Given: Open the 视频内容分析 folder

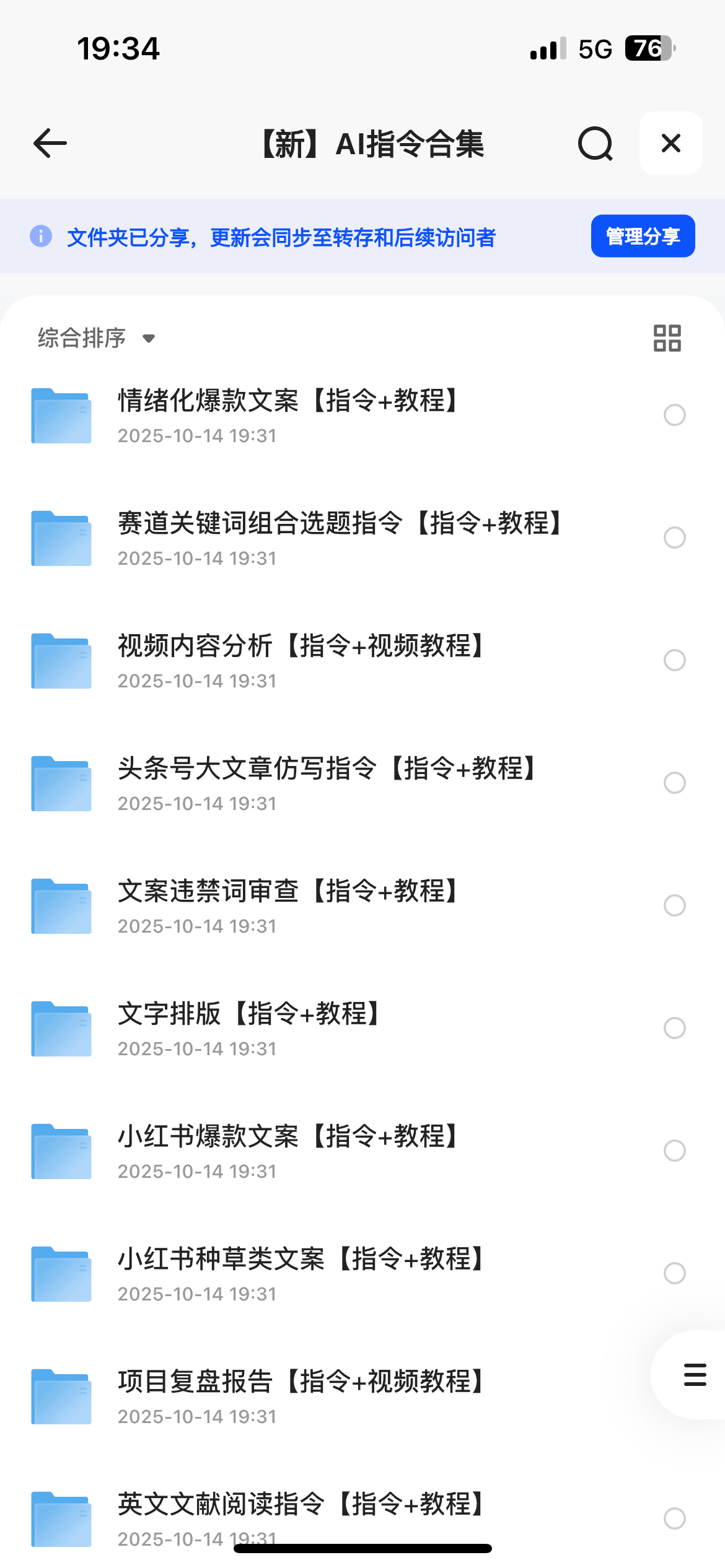Looking at the screenshot, I should coord(301,660).
